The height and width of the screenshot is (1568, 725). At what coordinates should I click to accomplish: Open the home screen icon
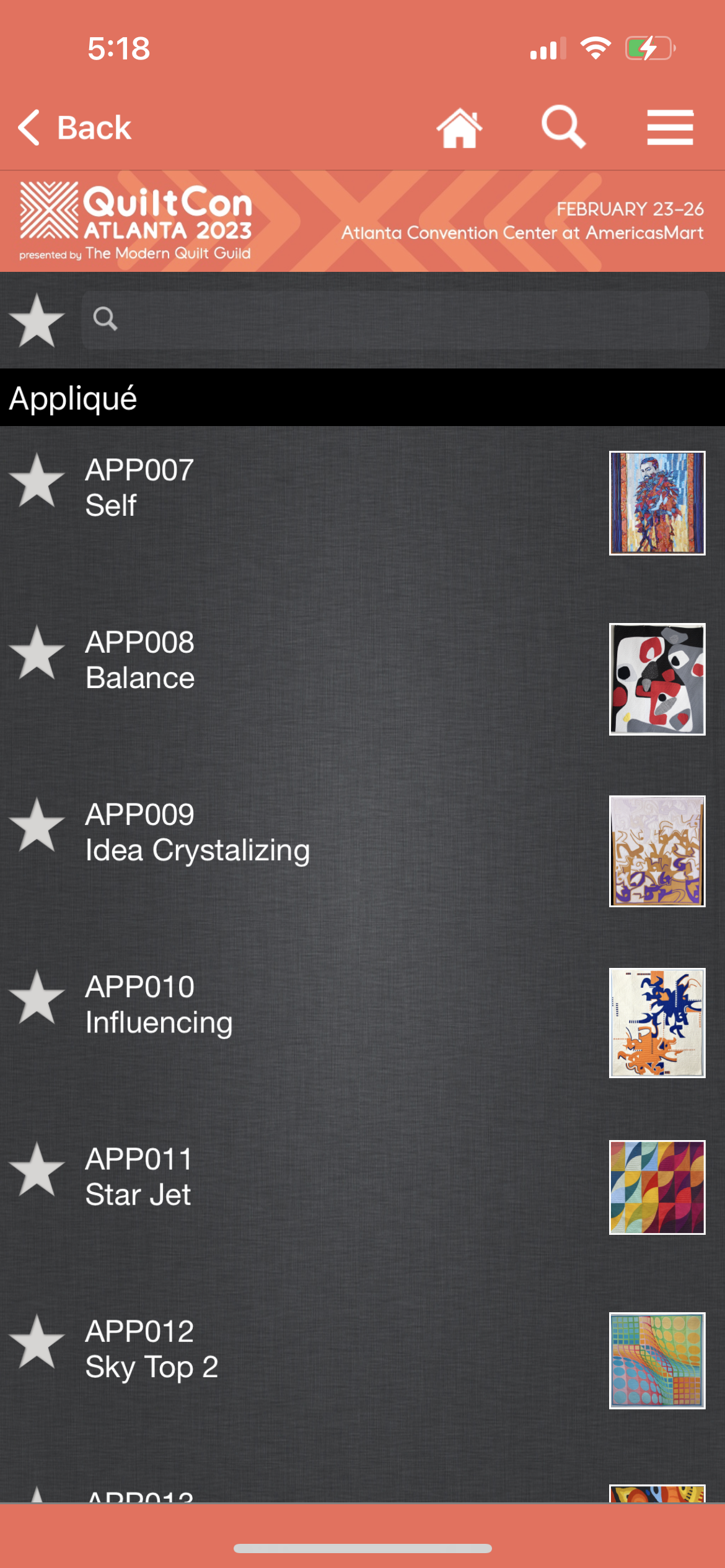tap(459, 128)
